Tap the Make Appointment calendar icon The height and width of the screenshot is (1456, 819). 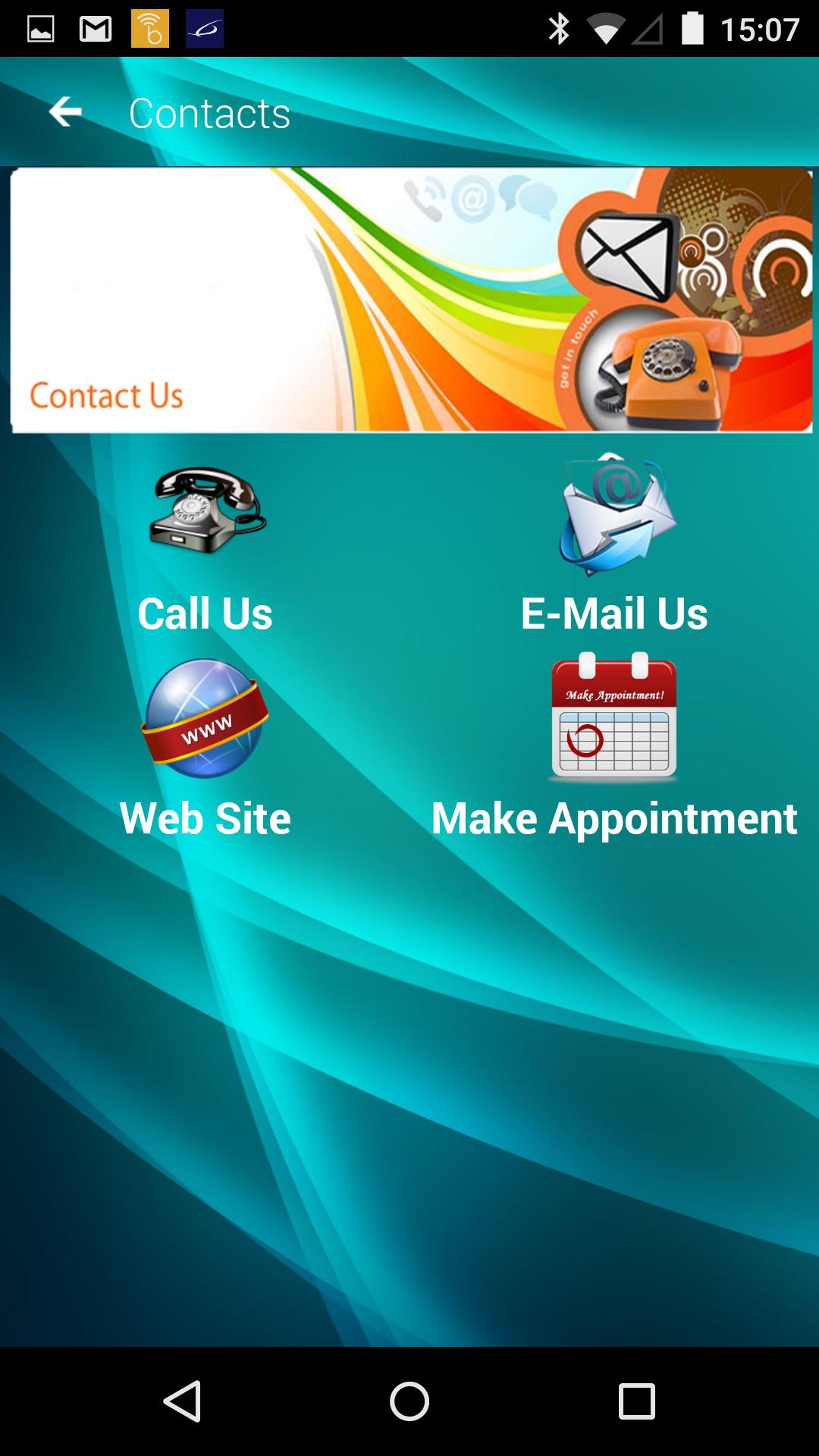pos(614,717)
